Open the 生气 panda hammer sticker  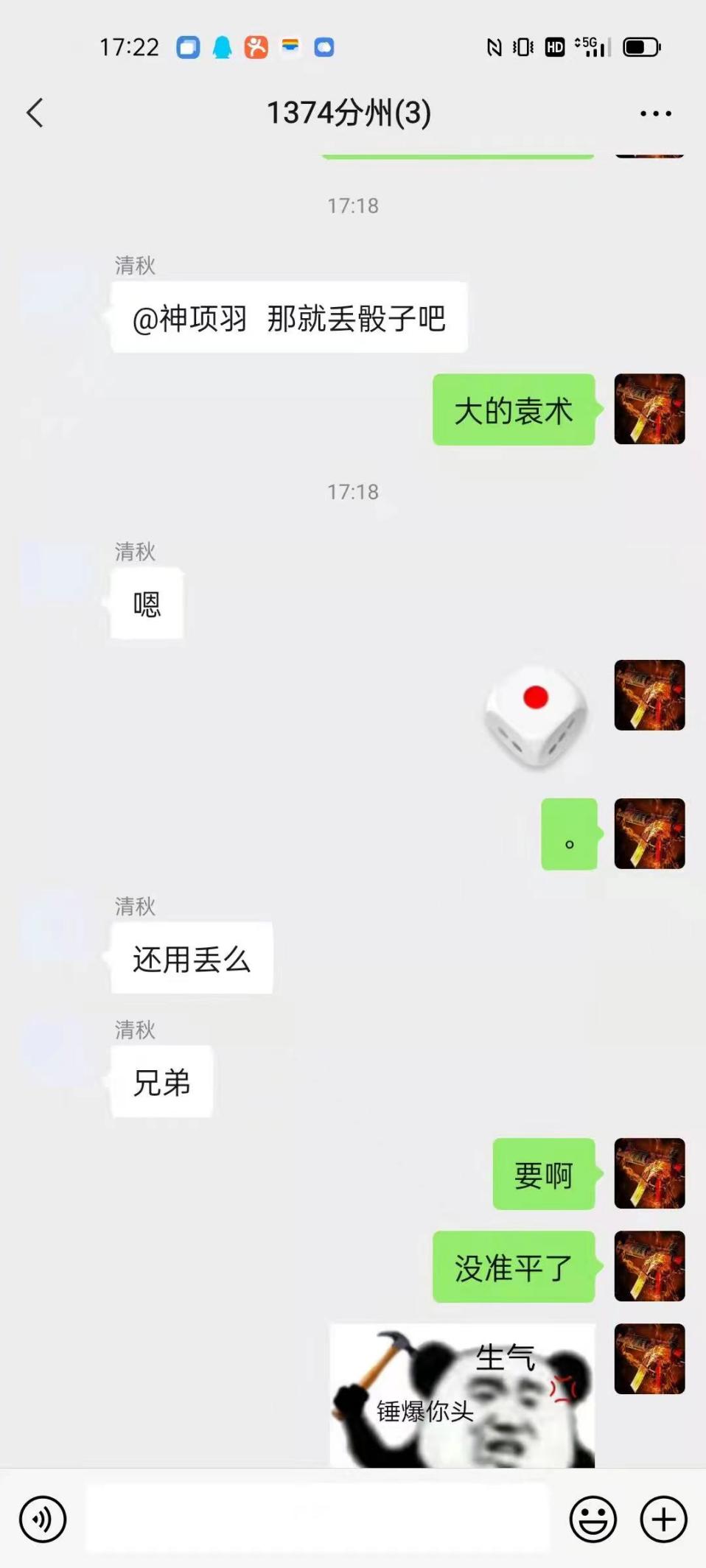[x=462, y=1395]
